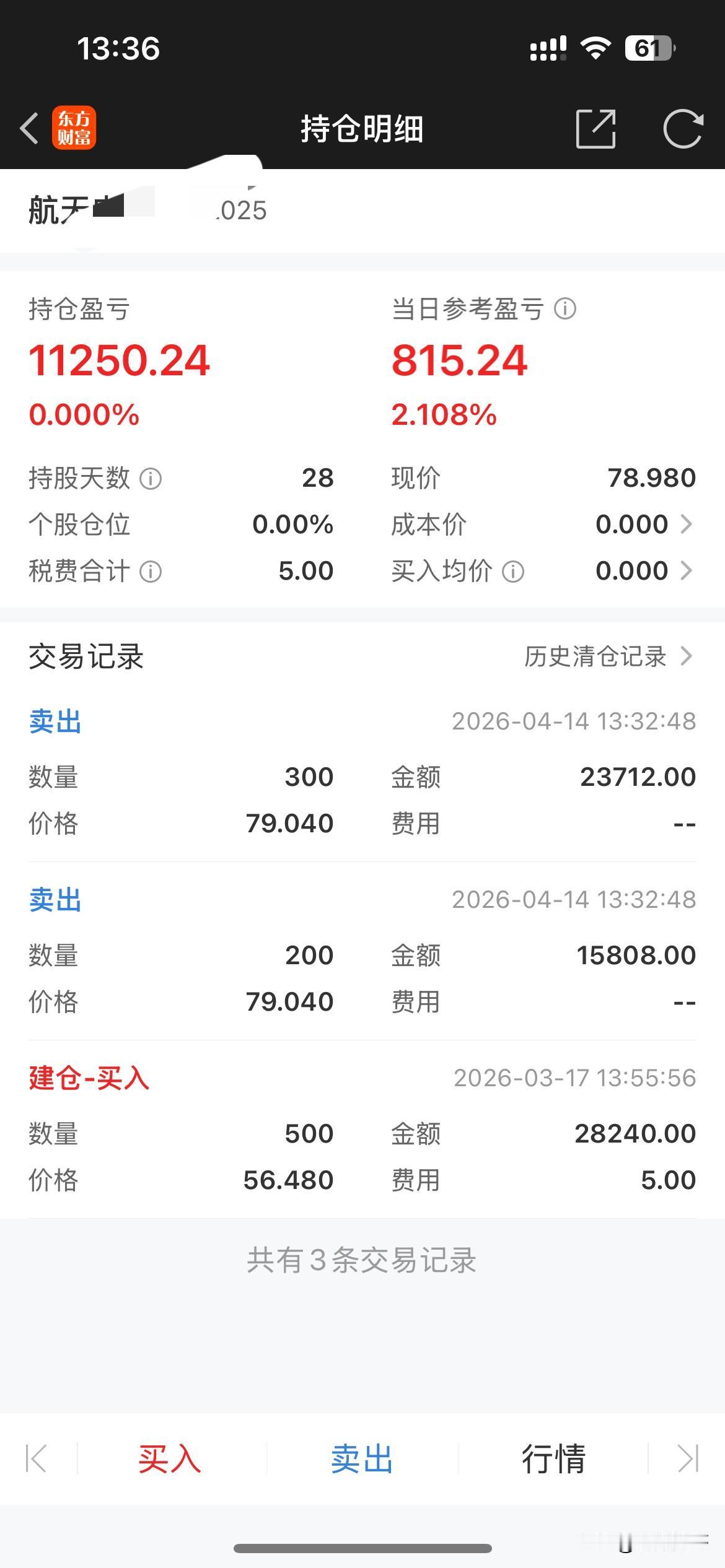This screenshot has height=1568, width=725.
Task: Tap the info icon next to 税费合计
Action: [151, 571]
